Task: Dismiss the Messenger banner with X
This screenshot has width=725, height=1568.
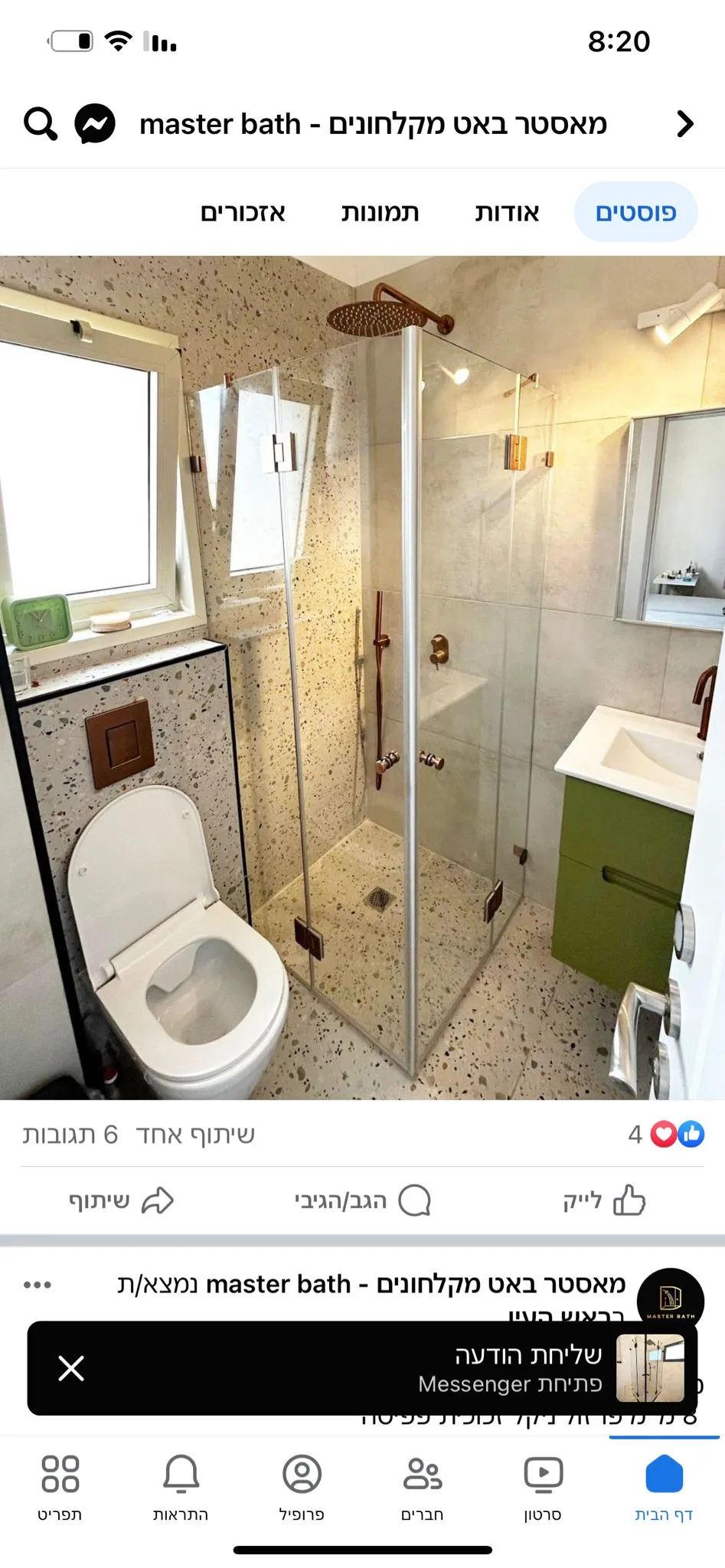Action: pos(71,1368)
